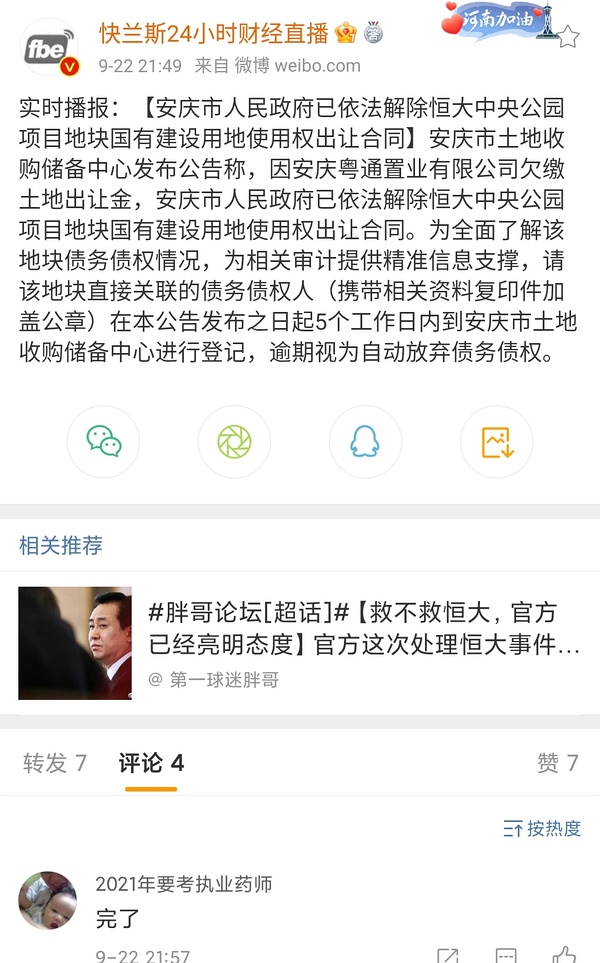600x963 pixels.
Task: Switch to 评论 tab
Action: pos(151,763)
